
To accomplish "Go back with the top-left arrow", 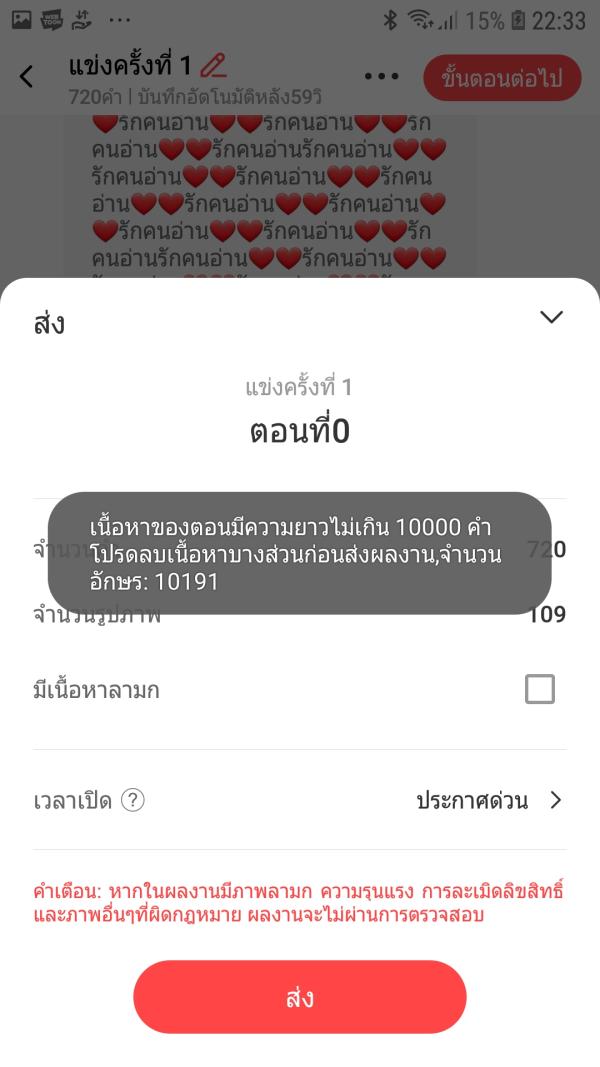I will pos(27,77).
